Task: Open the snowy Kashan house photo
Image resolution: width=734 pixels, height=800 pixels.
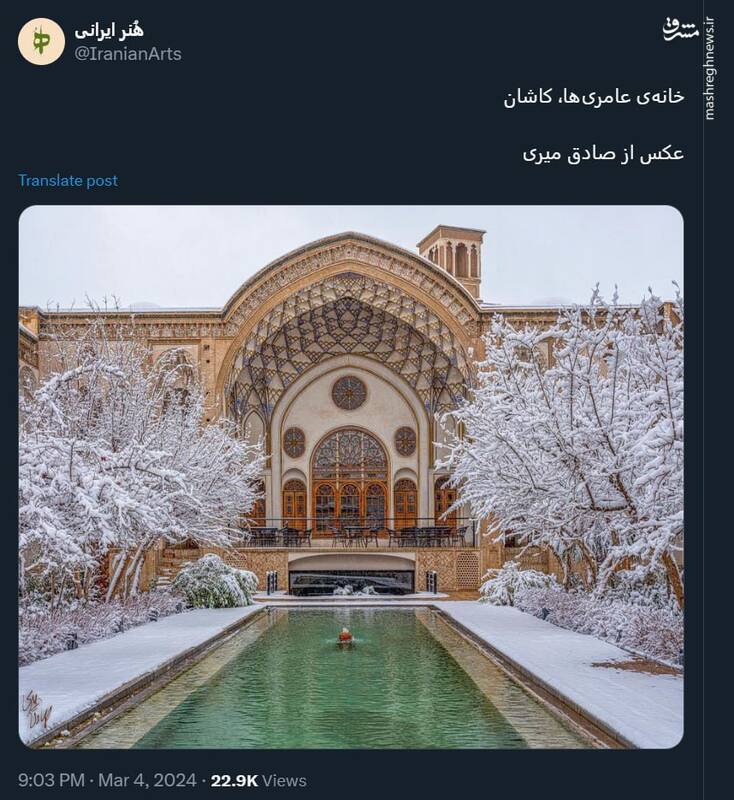Action: [x=351, y=476]
